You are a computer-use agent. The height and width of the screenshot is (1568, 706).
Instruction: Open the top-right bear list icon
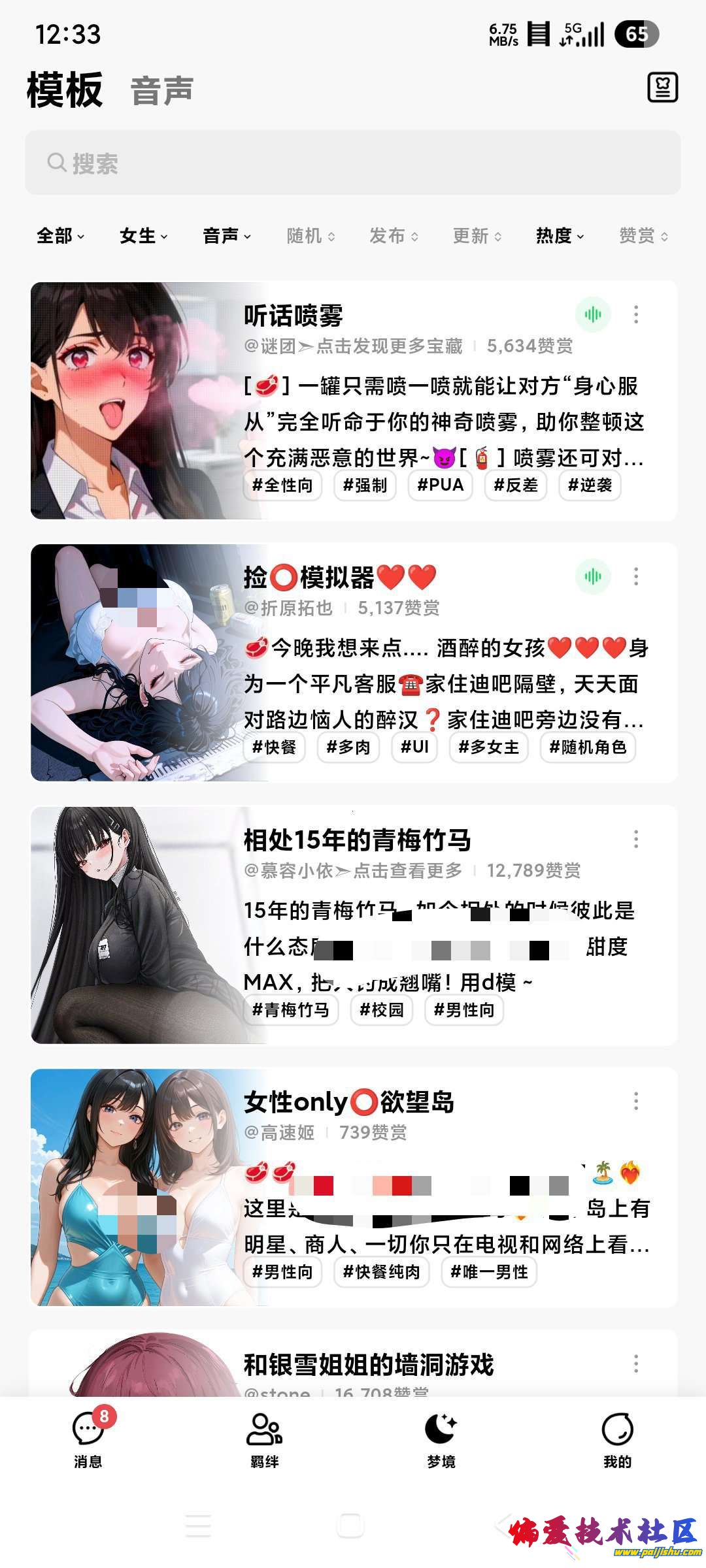tap(662, 88)
